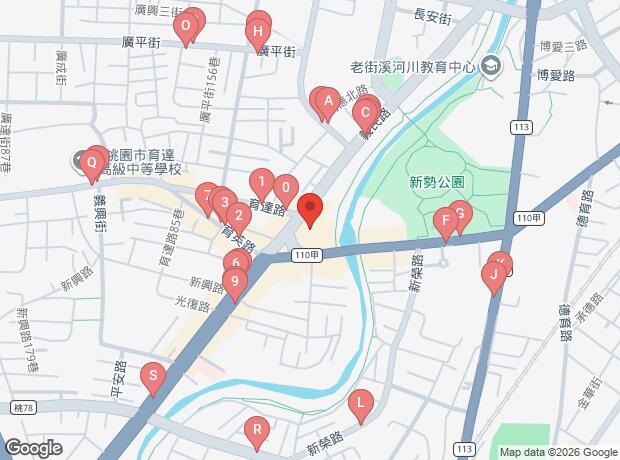The image size is (620, 460).
Task: Open the pin numbered 9
Action: pos(235,283)
